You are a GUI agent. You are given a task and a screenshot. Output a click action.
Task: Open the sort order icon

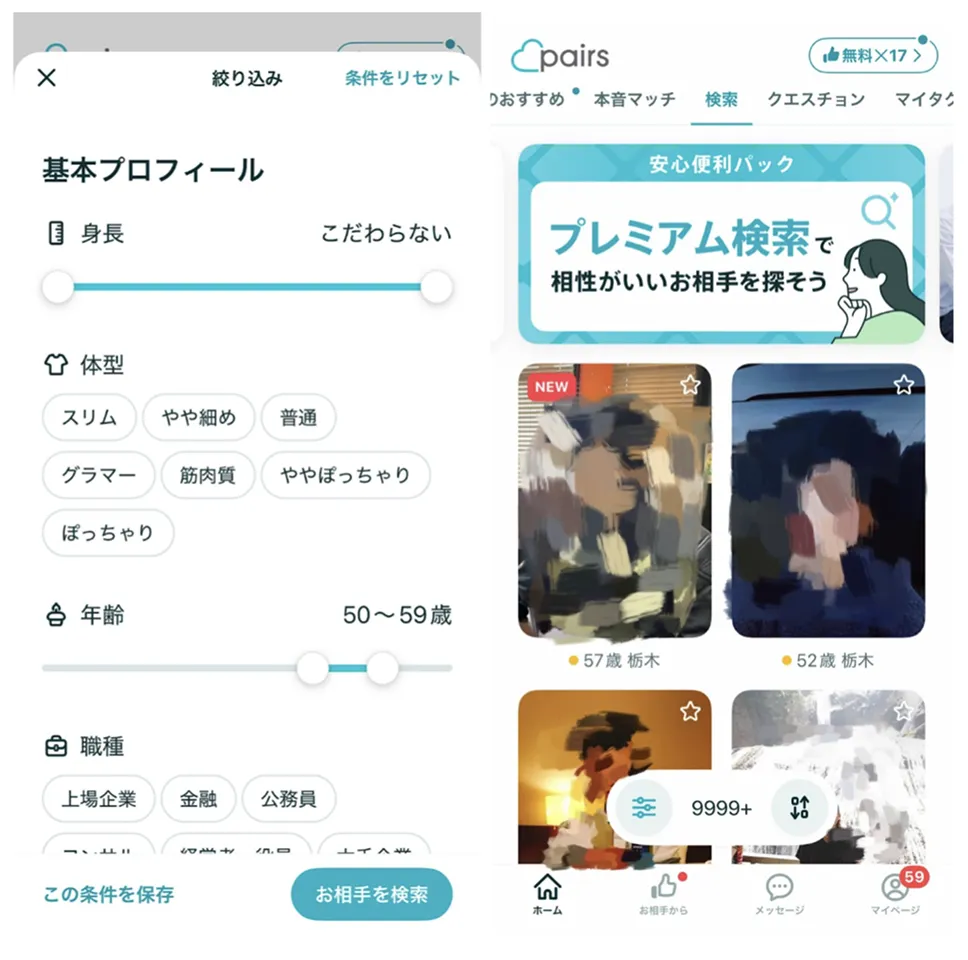click(798, 808)
